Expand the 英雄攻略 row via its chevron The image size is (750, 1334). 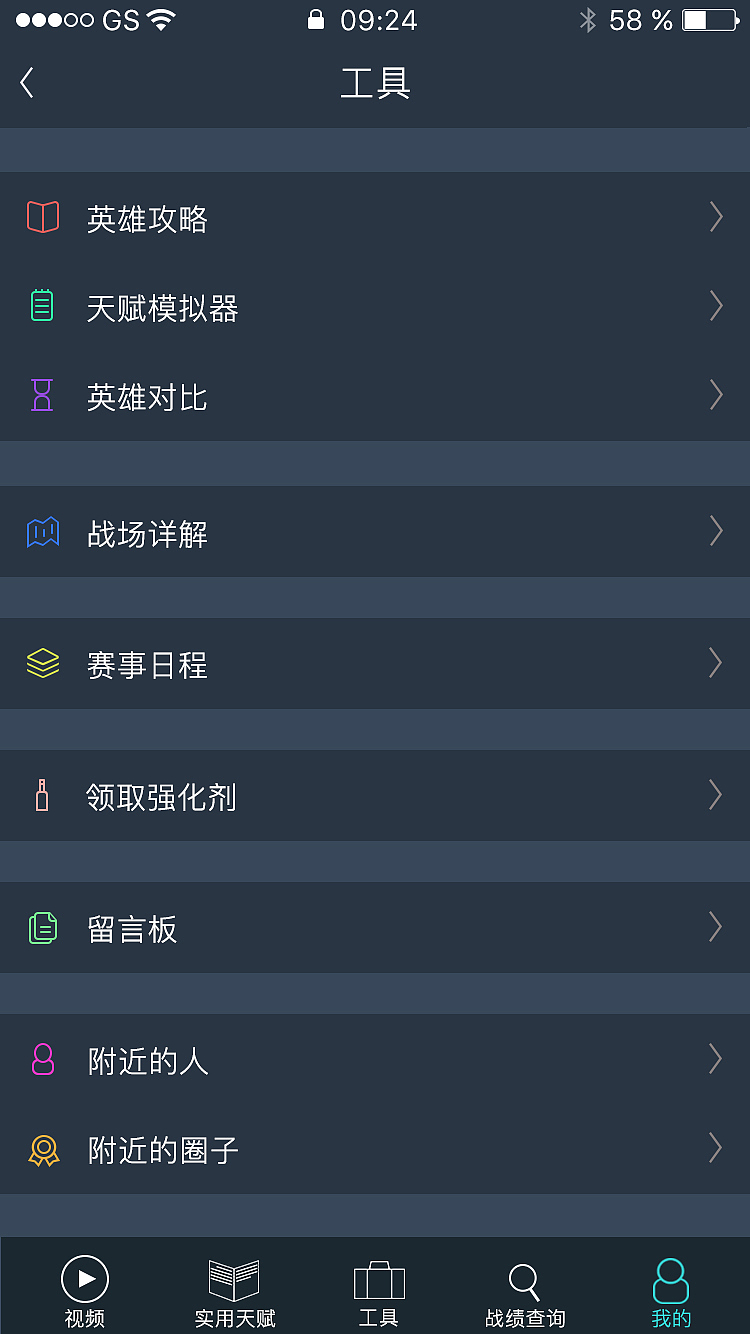[x=716, y=217]
